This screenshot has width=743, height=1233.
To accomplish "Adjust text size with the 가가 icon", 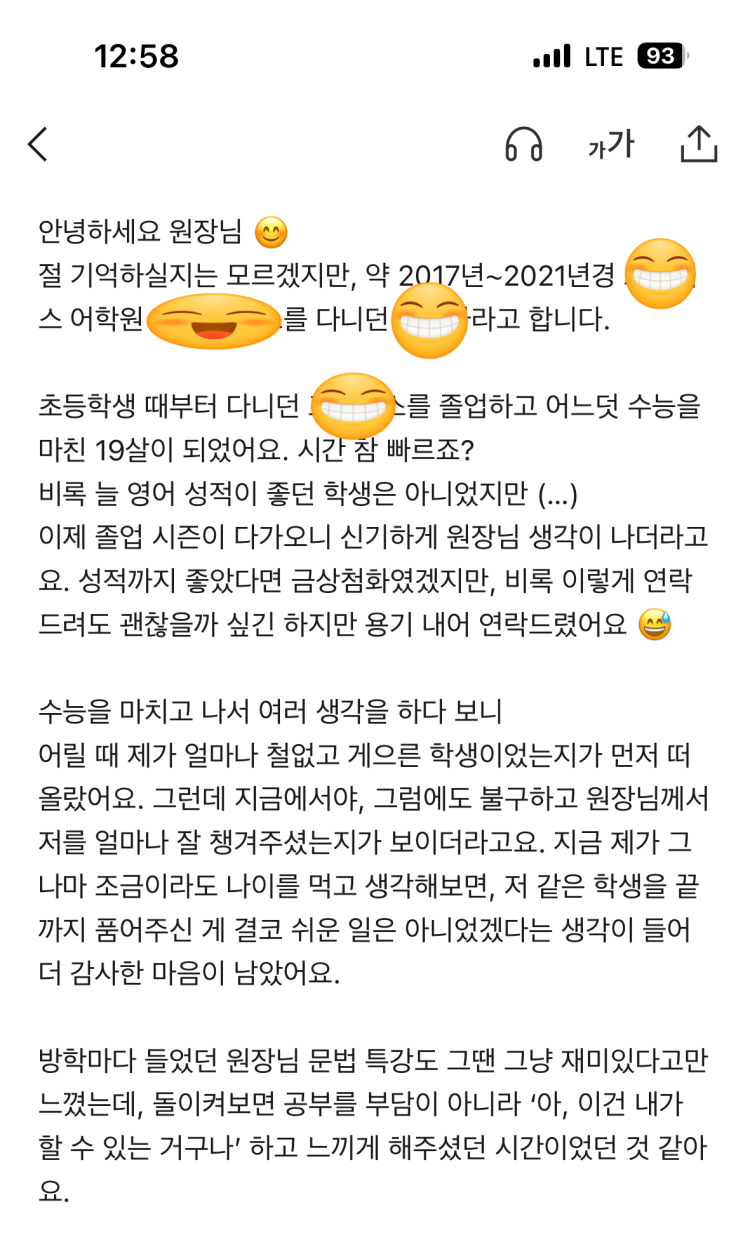I will pos(611,145).
